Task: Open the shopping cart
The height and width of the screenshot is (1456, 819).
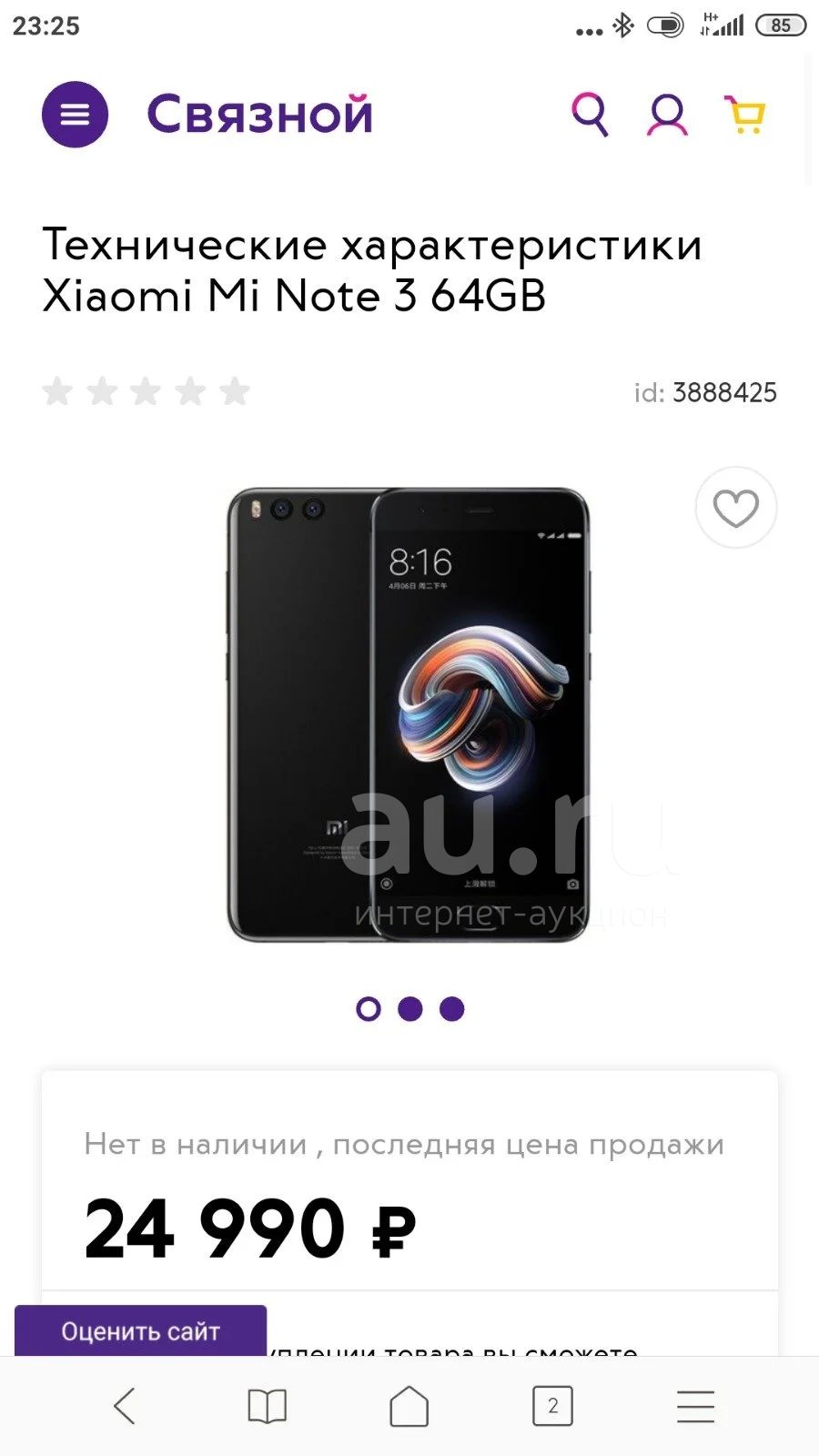Action: pyautogui.click(x=745, y=115)
